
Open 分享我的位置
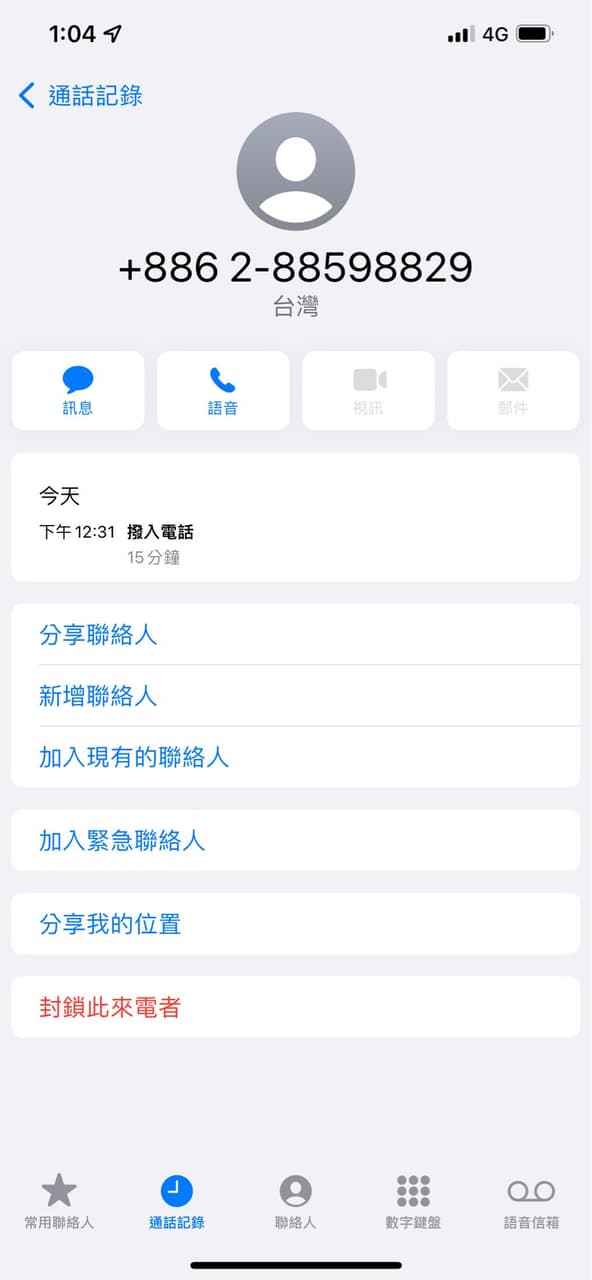(x=296, y=924)
